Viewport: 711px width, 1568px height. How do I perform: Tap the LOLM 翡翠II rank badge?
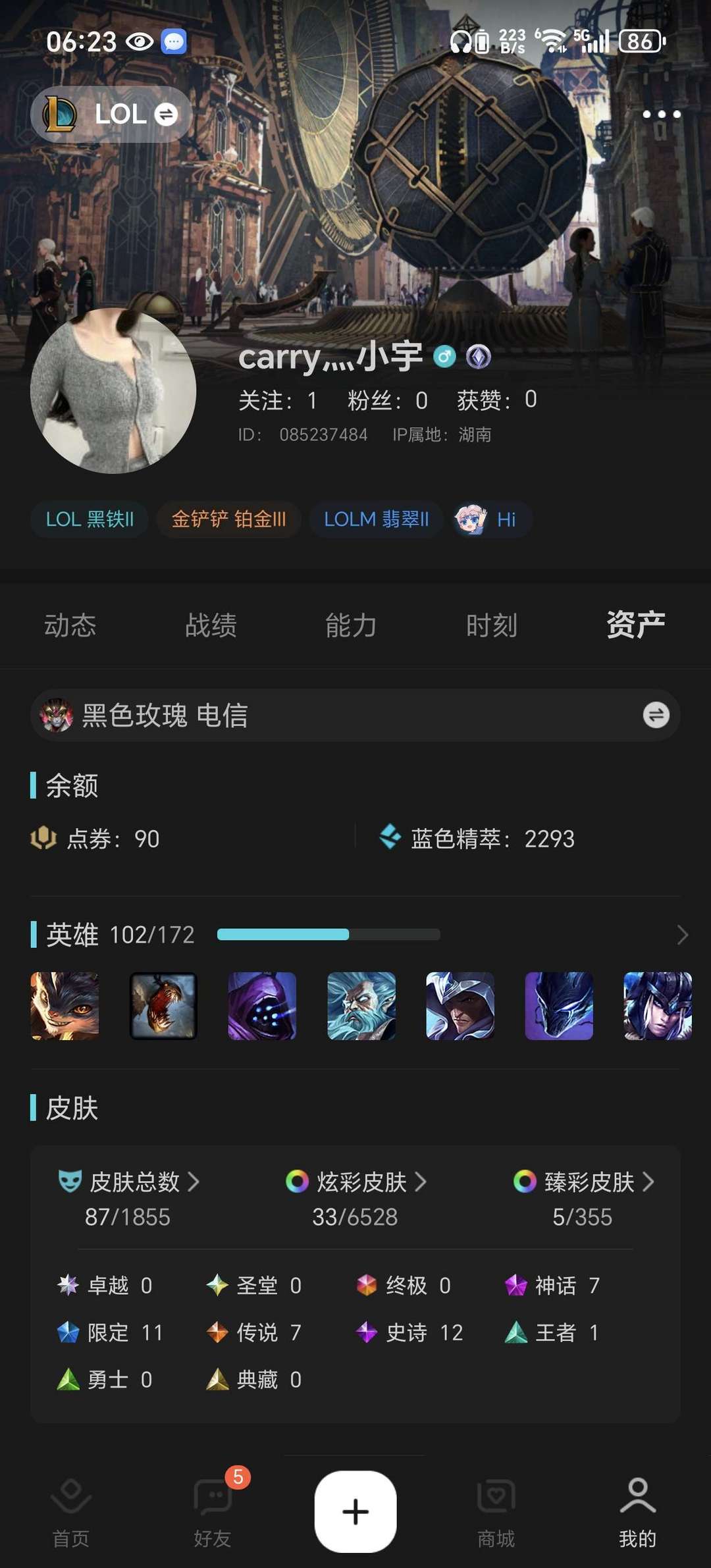[376, 519]
